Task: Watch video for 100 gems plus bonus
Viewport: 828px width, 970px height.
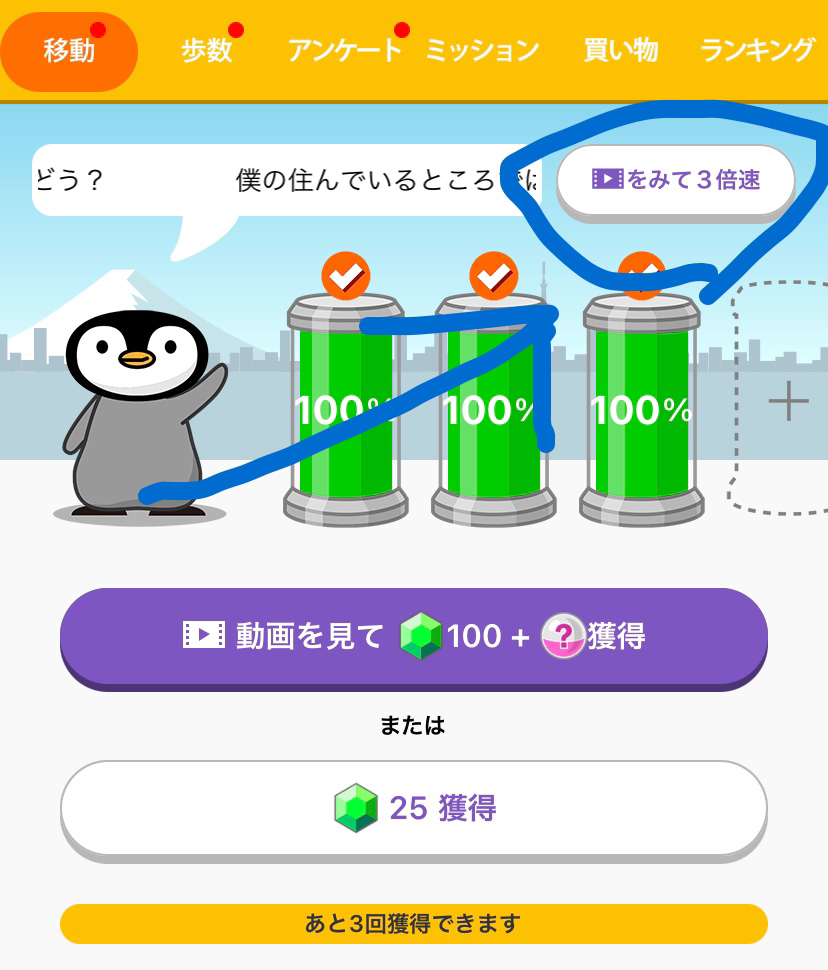Action: pos(414,636)
